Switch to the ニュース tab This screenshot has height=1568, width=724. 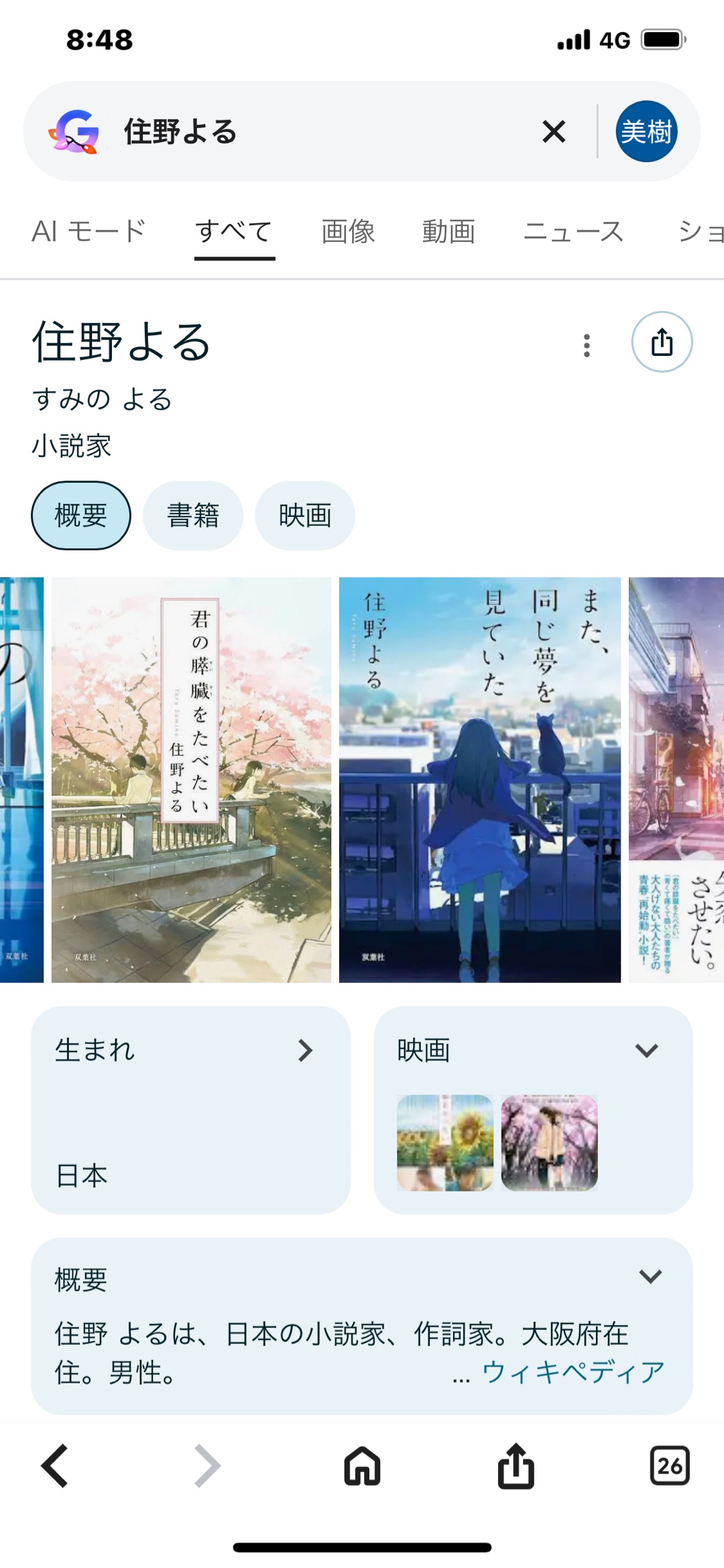(x=573, y=231)
